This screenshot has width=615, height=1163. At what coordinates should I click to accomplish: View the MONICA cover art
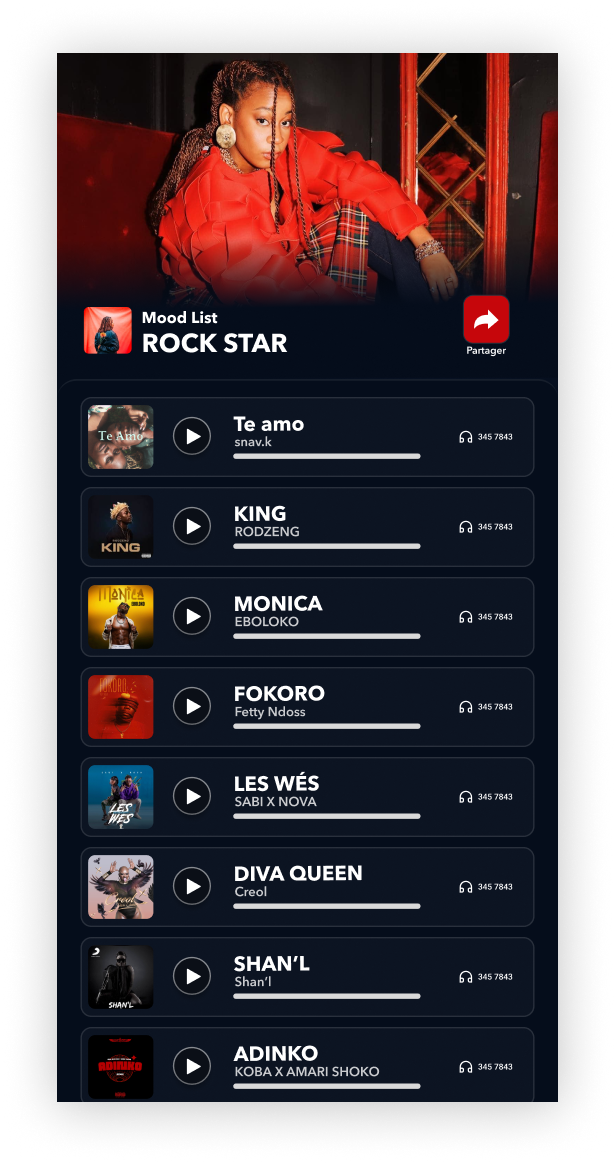pos(121,617)
